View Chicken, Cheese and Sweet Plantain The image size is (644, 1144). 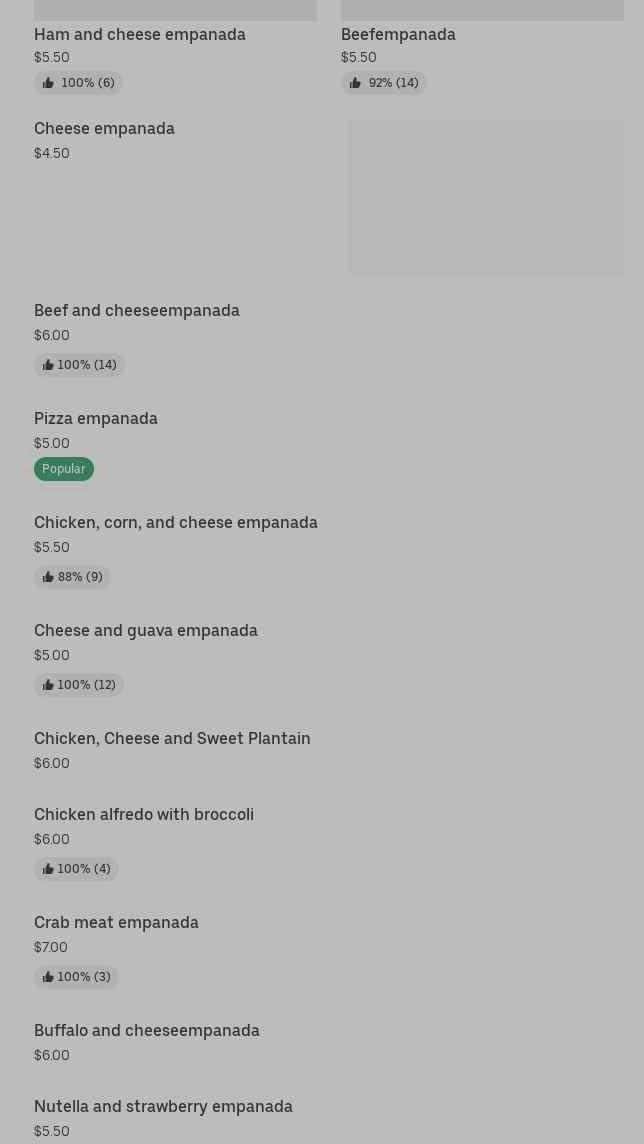(172, 739)
